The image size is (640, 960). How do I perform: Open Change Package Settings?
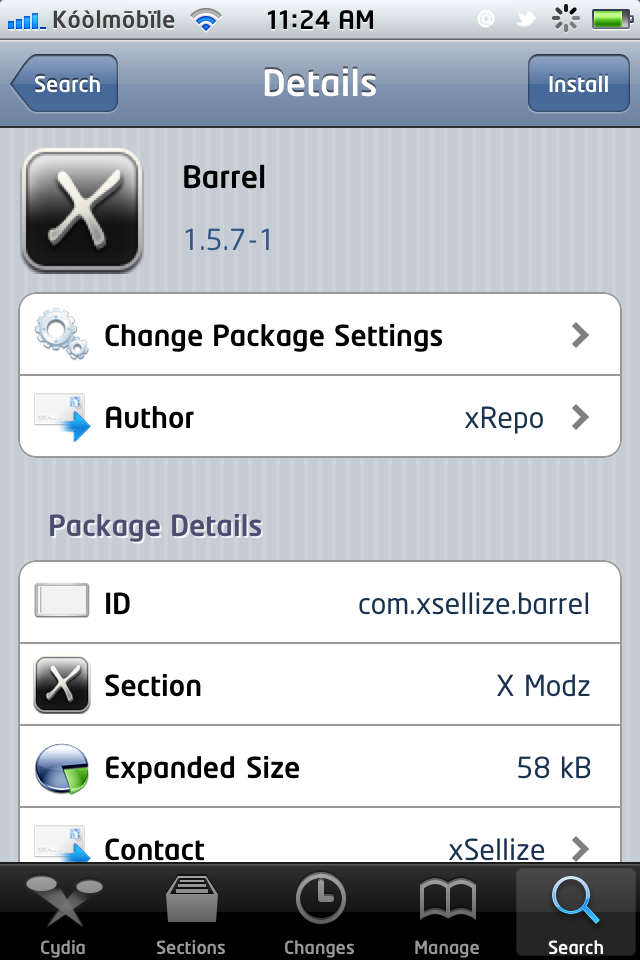(x=320, y=335)
